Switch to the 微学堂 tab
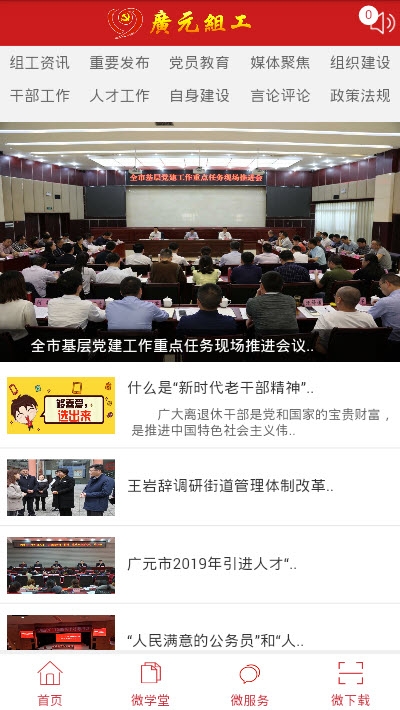Screen dimensions: 400x710 pyautogui.click(x=150, y=683)
